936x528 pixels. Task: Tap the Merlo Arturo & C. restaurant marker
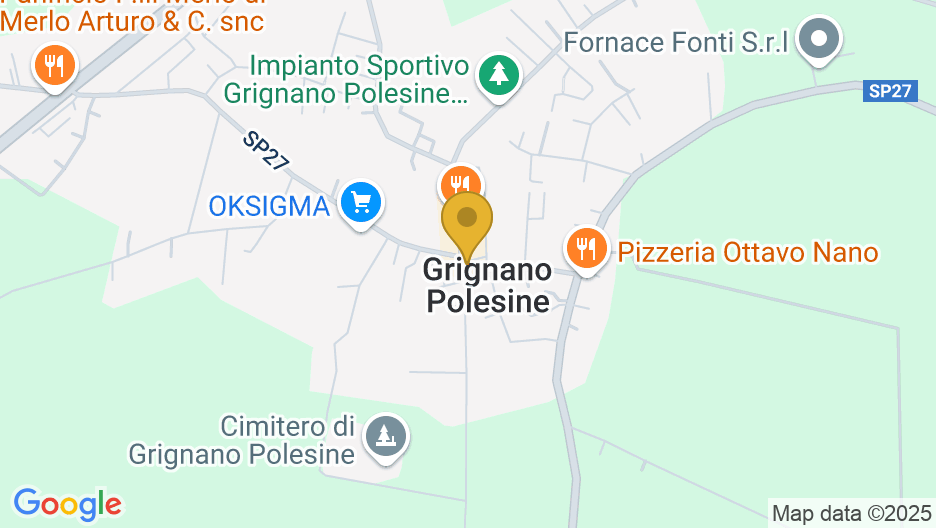point(52,68)
